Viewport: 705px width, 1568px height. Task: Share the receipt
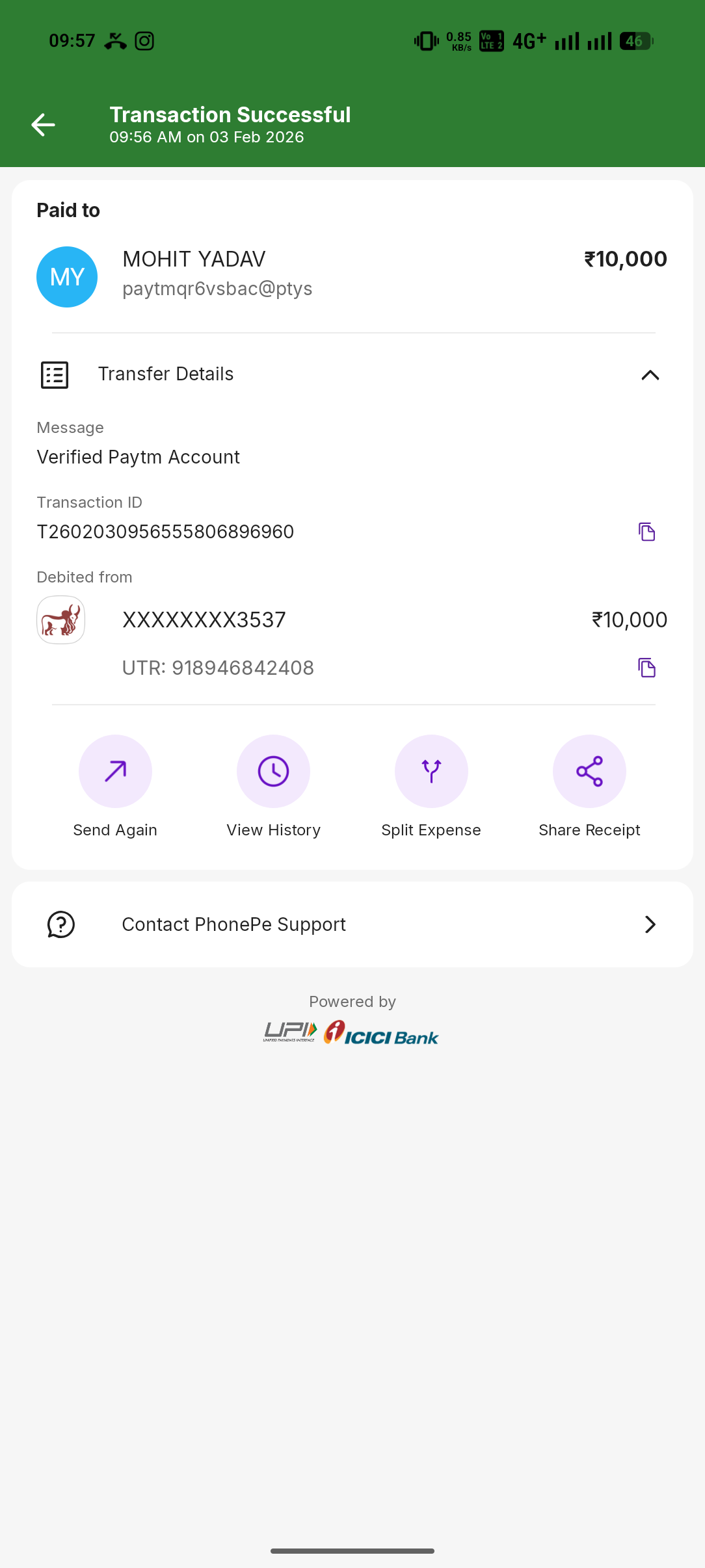pos(589,772)
